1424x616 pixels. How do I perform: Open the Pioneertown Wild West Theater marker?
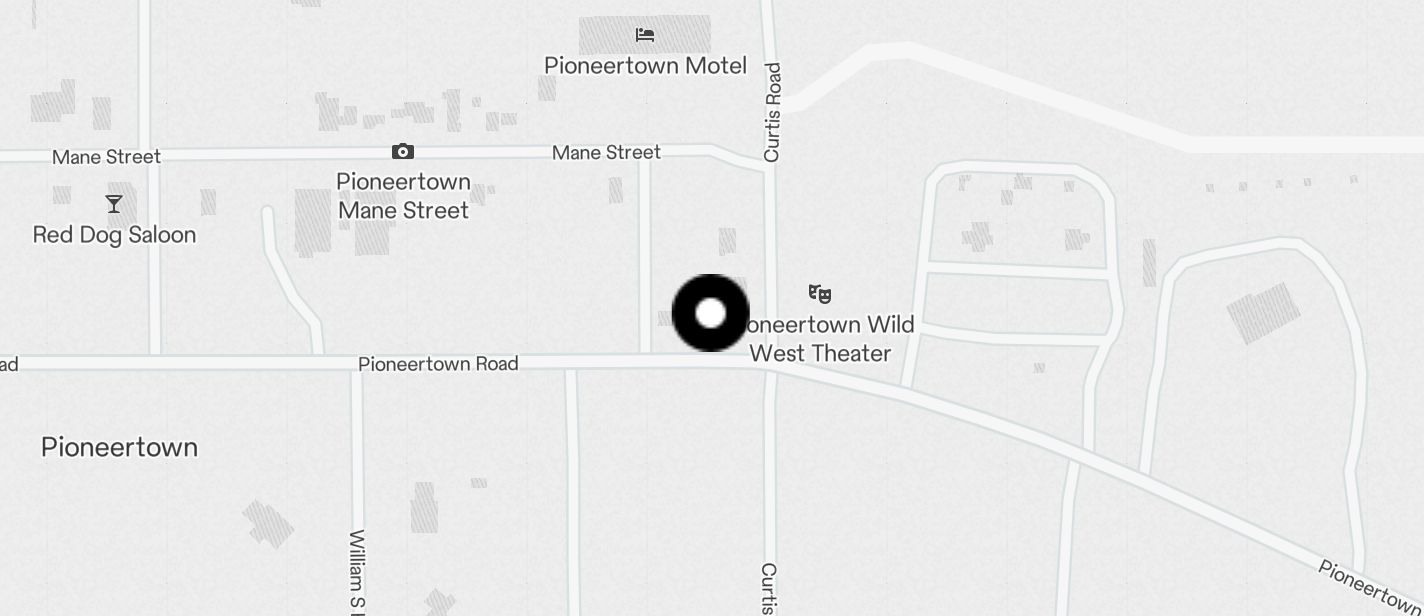[820, 294]
